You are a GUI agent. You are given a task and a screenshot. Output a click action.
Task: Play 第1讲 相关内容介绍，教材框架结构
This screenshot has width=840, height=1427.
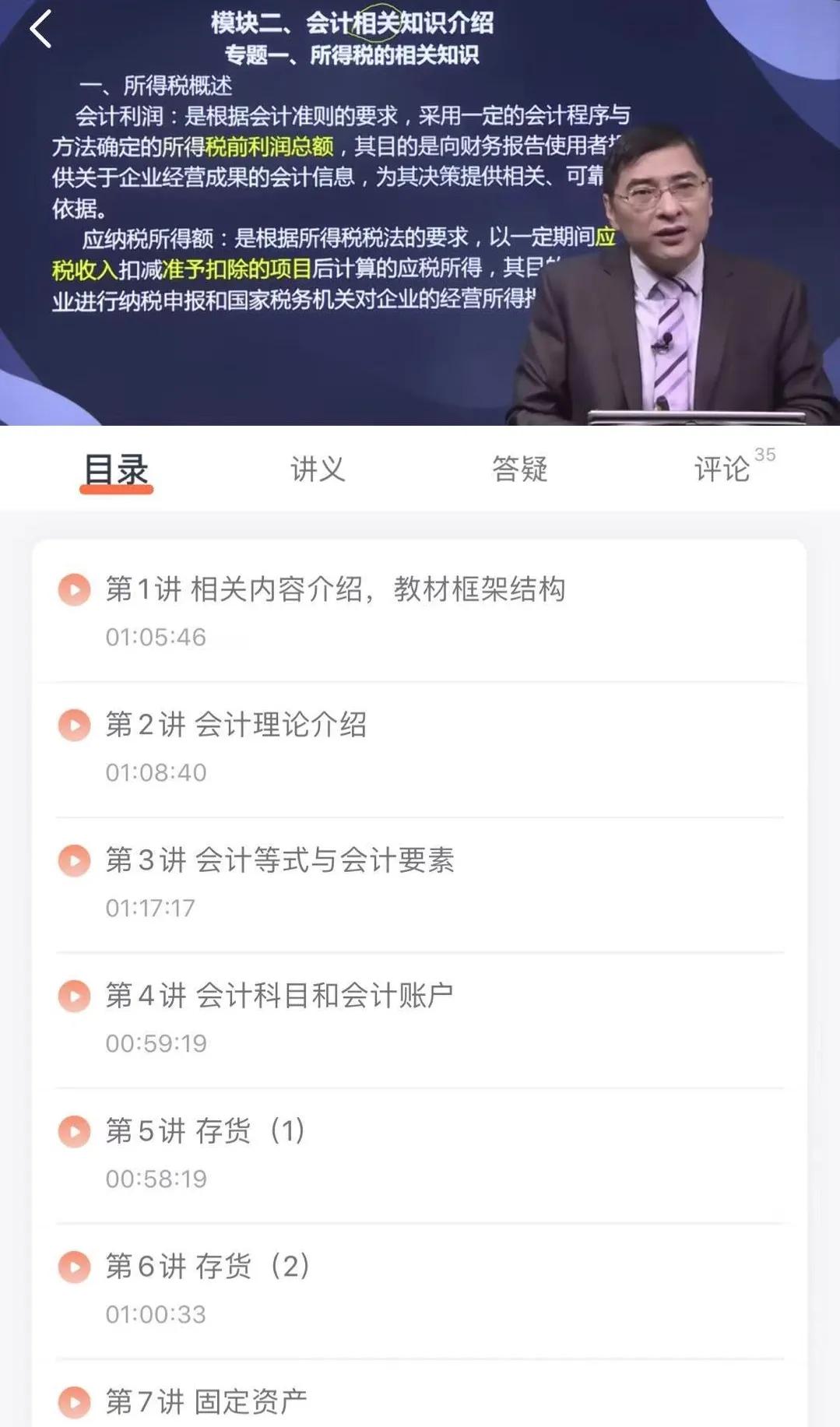click(x=335, y=590)
